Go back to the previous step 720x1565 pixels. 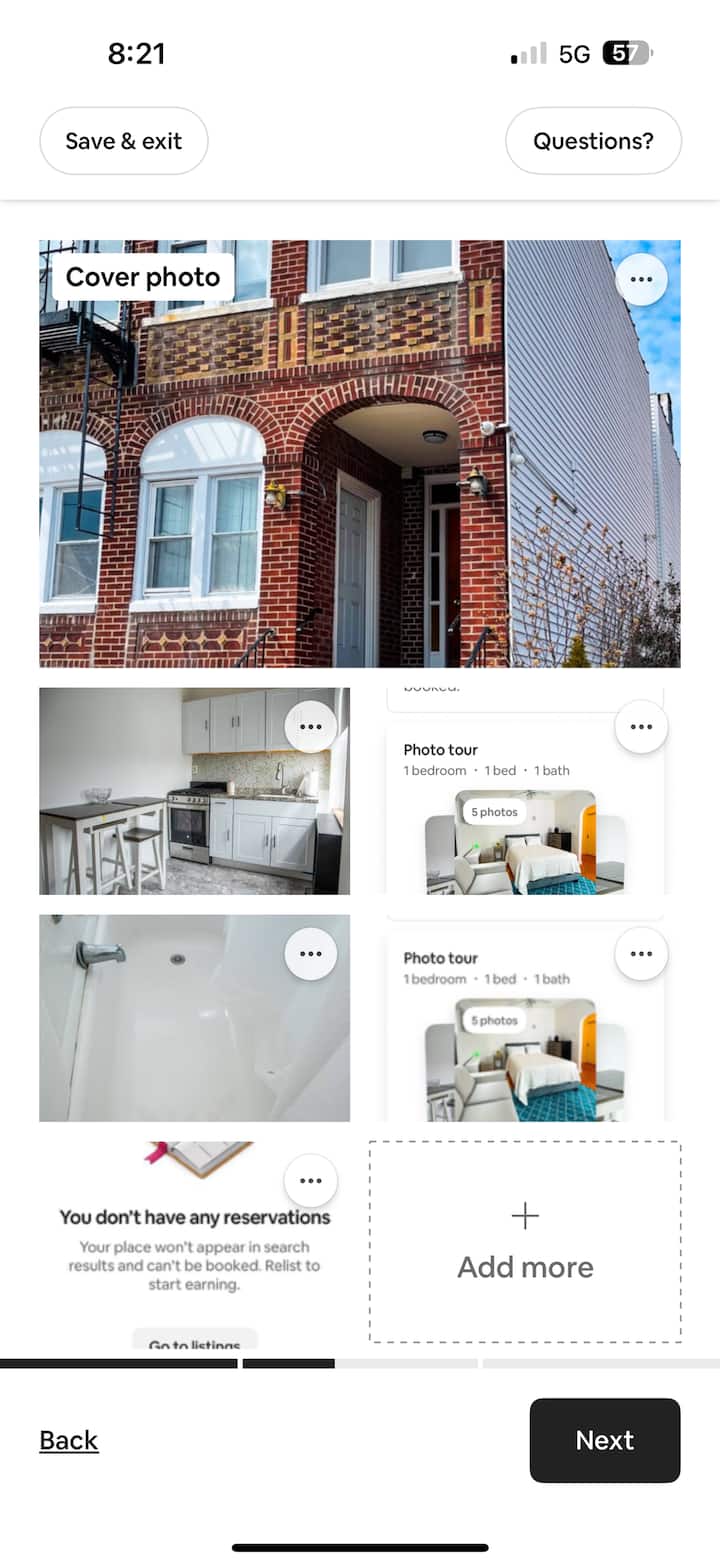pyautogui.click(x=69, y=1440)
